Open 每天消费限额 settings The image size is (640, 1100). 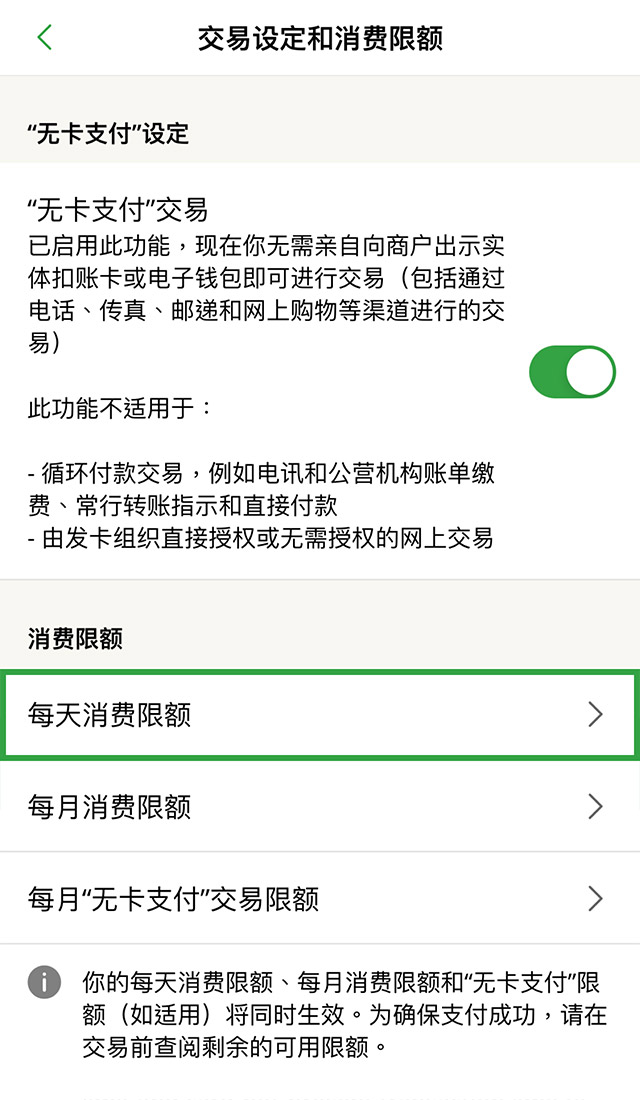point(320,714)
